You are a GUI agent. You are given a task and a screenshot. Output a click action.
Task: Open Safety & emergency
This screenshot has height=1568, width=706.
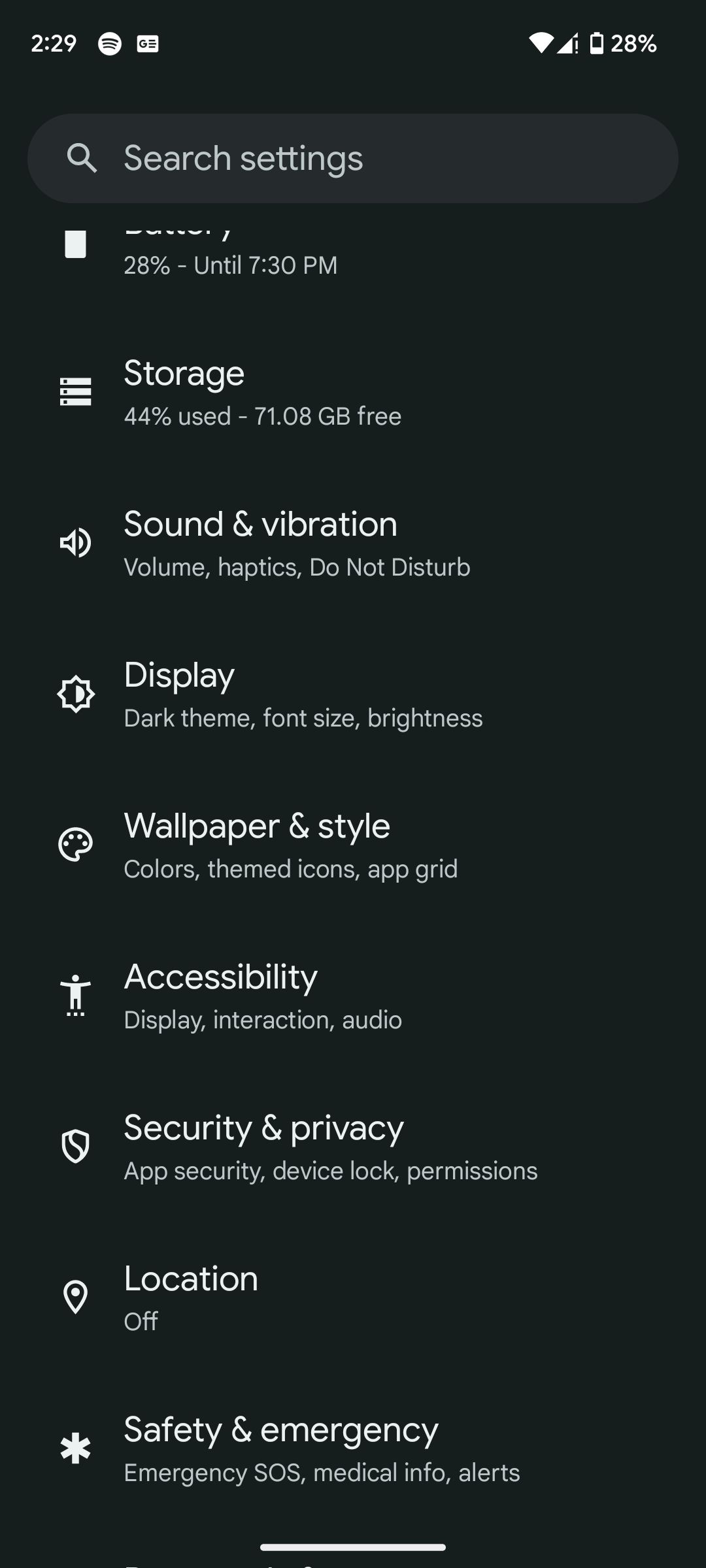point(261,1448)
